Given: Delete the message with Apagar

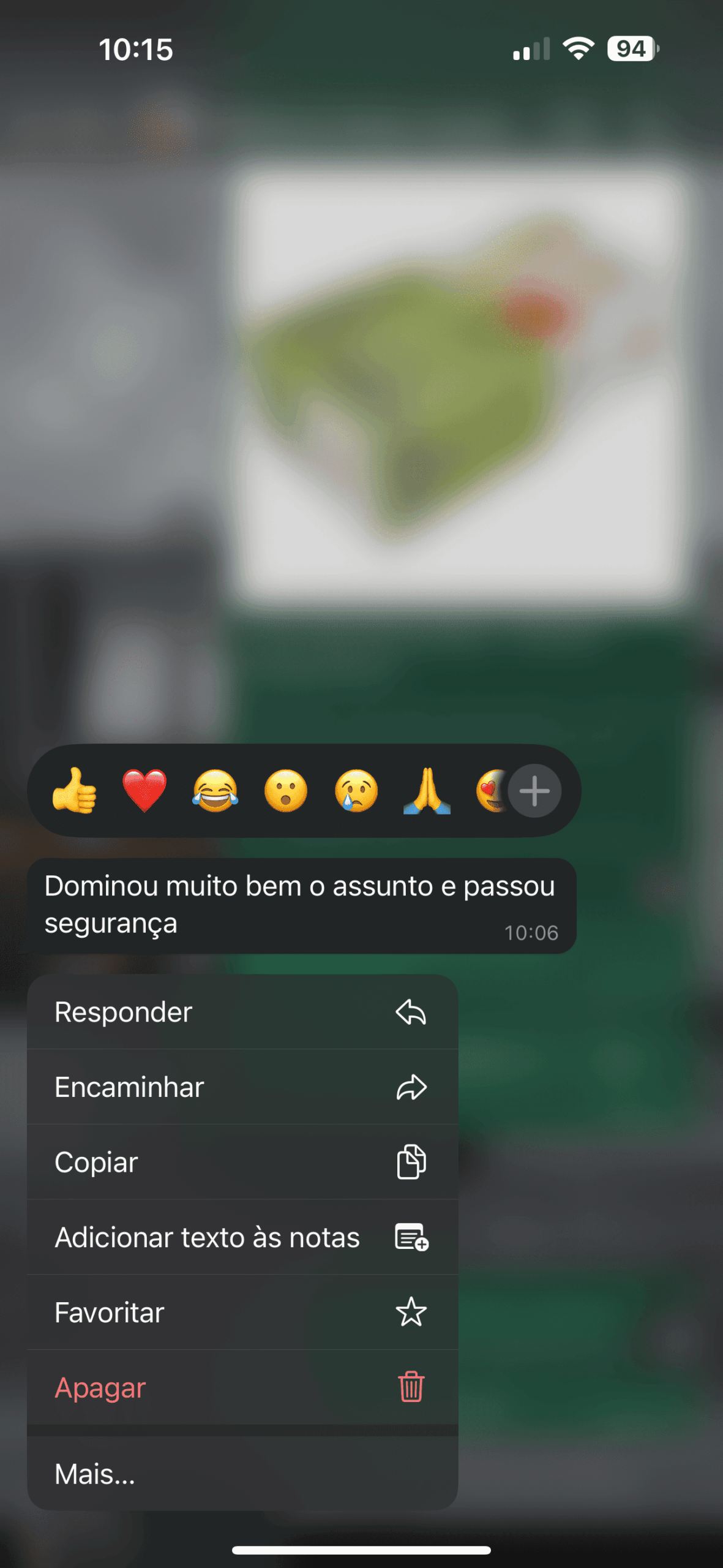Looking at the screenshot, I should (x=242, y=1387).
